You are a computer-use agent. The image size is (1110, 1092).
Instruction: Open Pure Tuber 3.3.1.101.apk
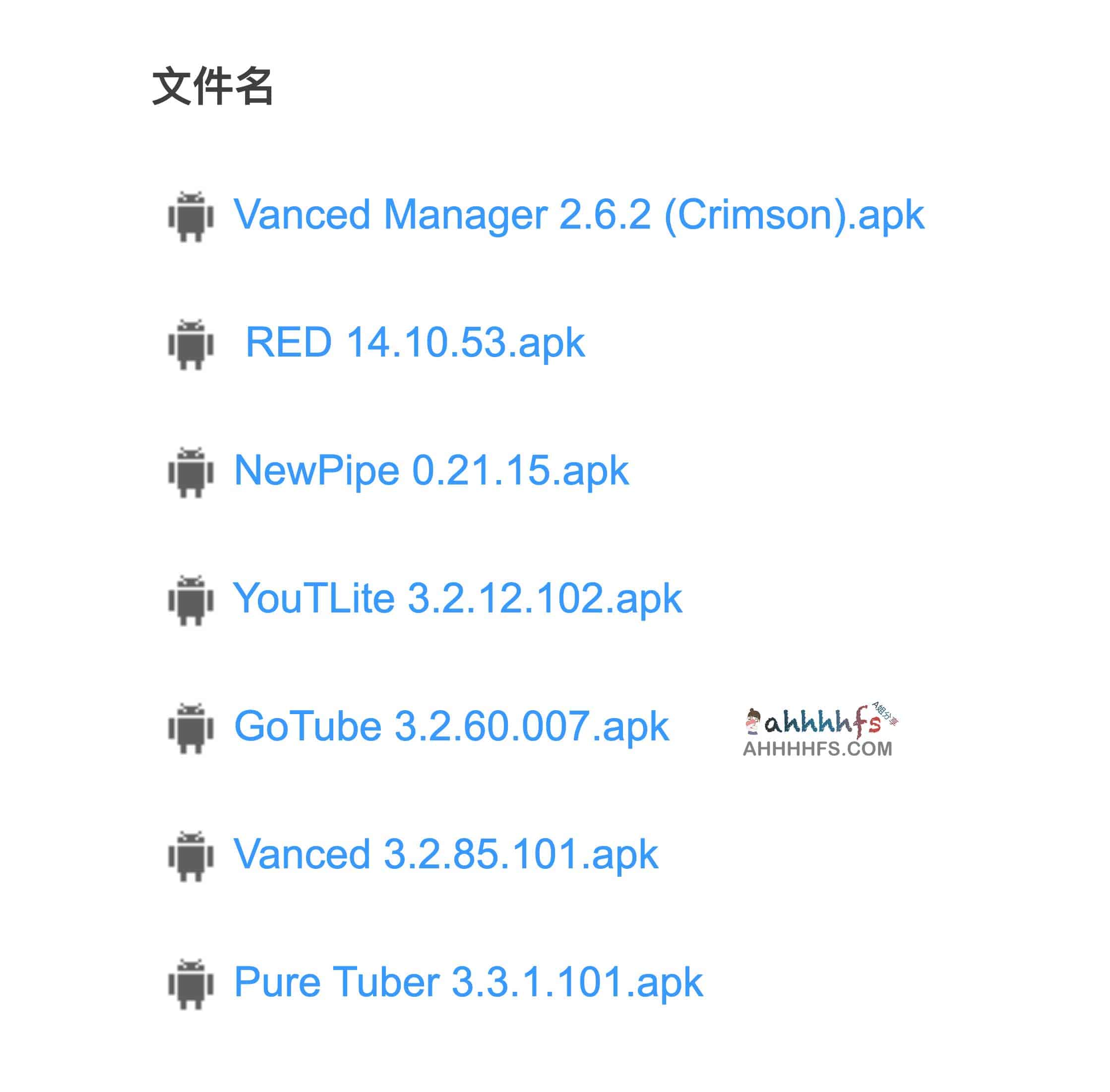point(468,982)
